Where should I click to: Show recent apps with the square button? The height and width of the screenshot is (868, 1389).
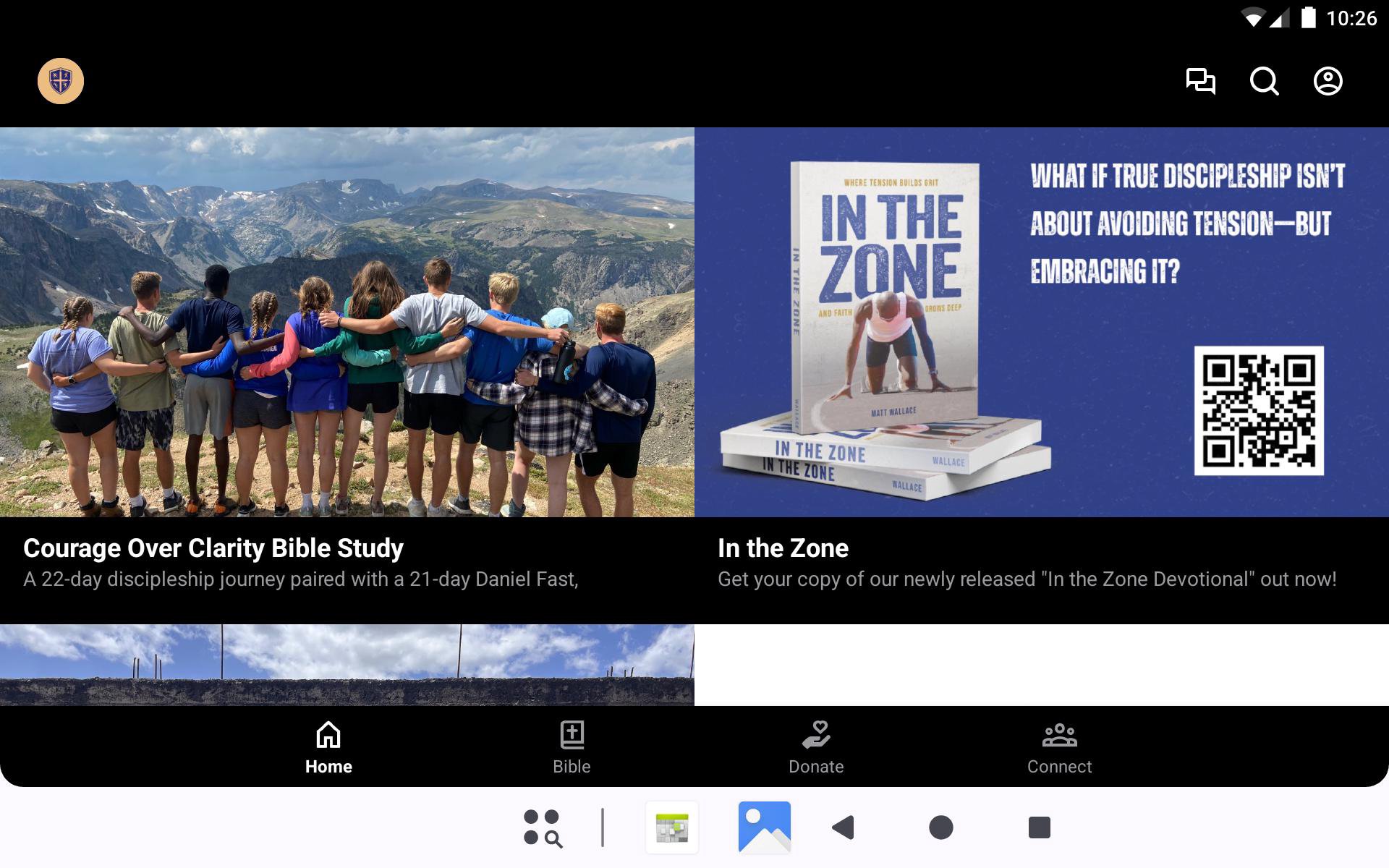[x=1039, y=827]
